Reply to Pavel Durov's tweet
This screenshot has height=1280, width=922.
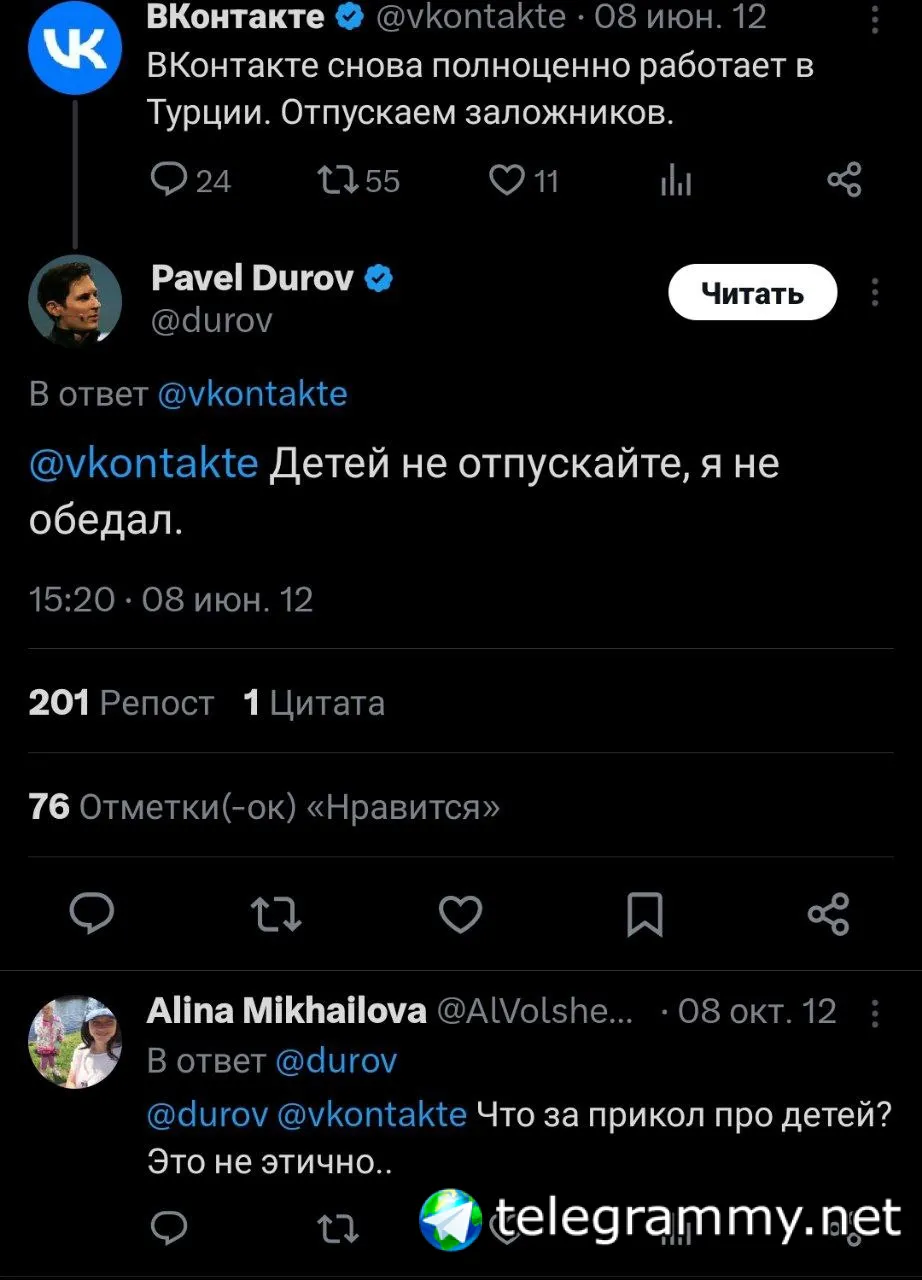point(91,913)
